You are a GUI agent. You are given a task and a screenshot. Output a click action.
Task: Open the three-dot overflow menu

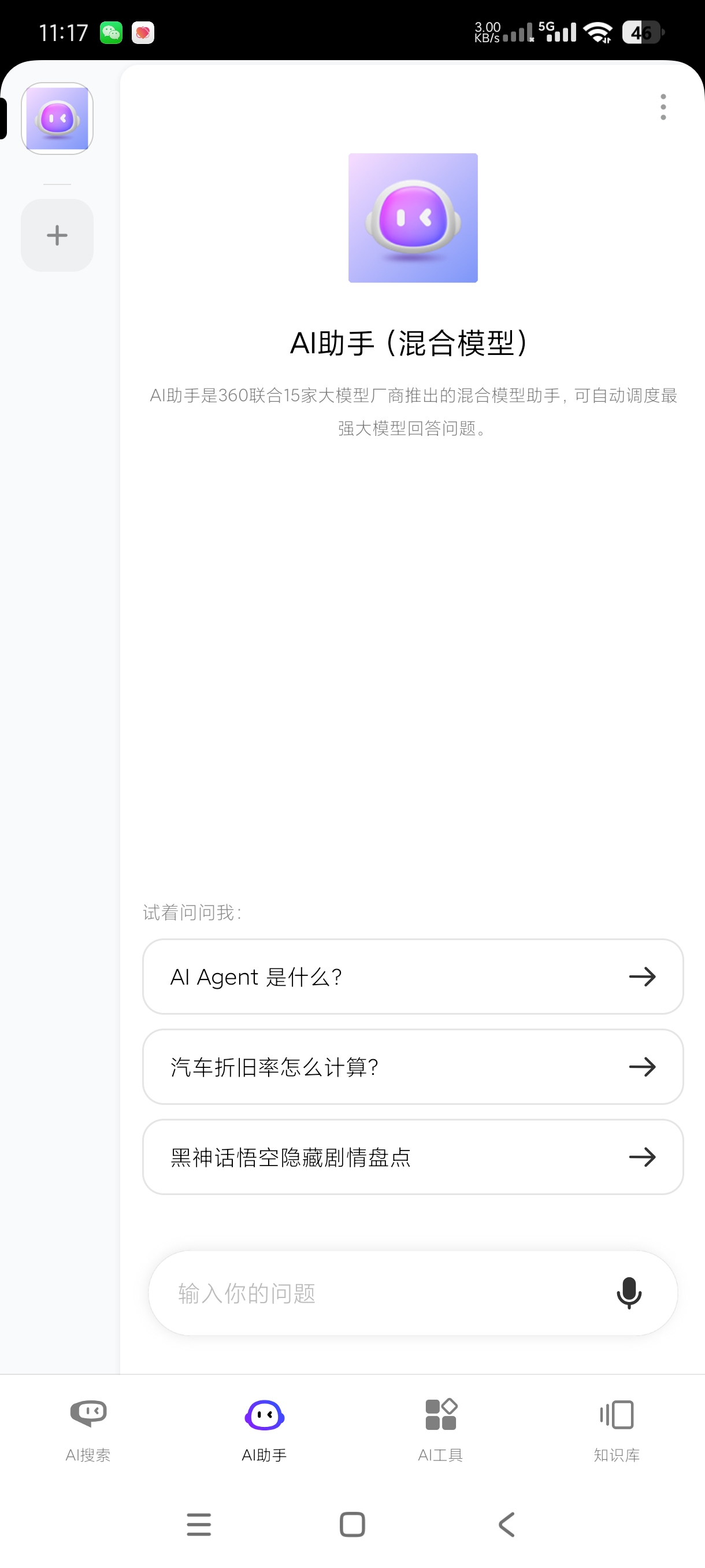point(663,107)
